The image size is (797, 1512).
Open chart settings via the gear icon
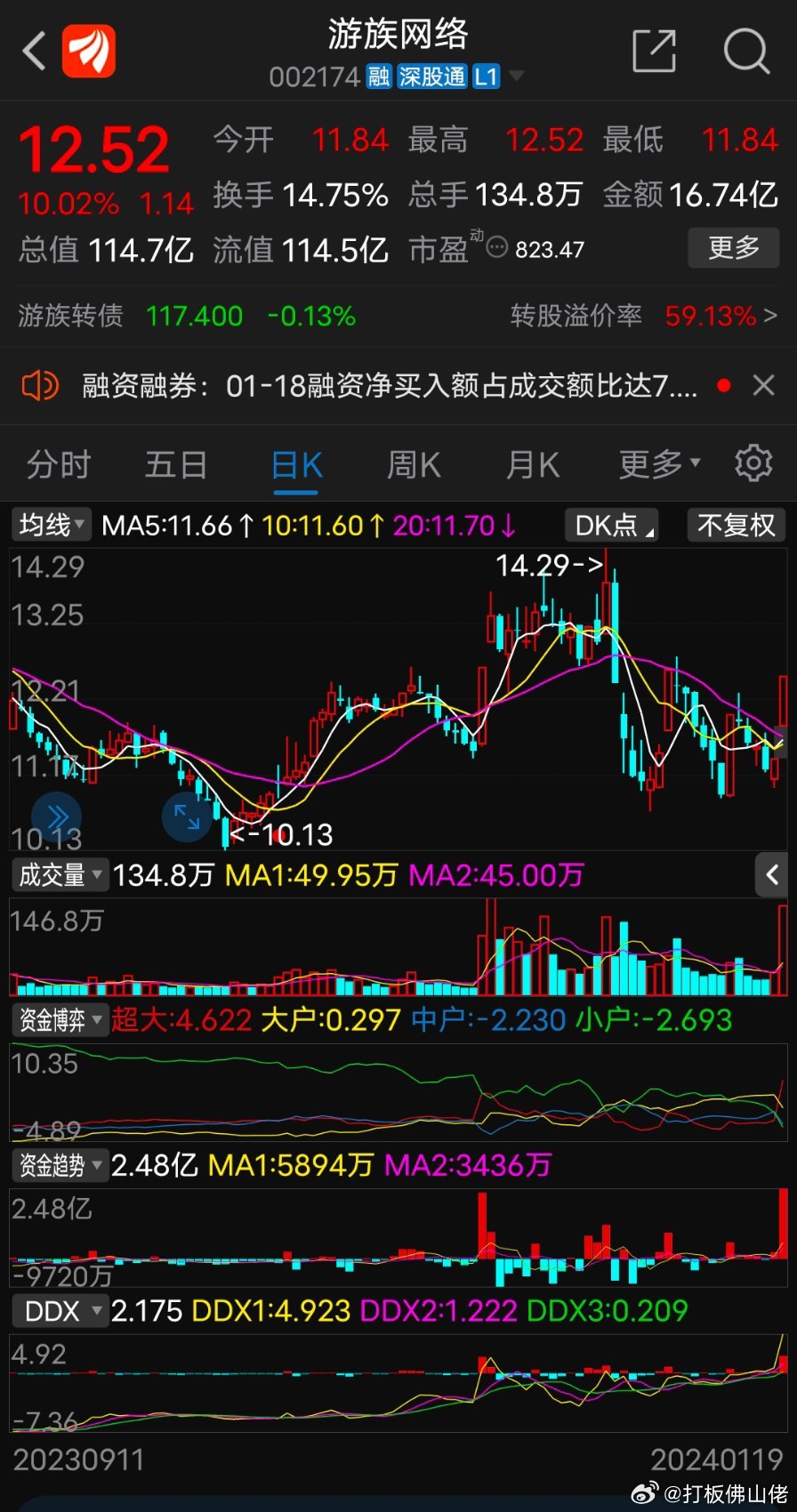(x=753, y=462)
